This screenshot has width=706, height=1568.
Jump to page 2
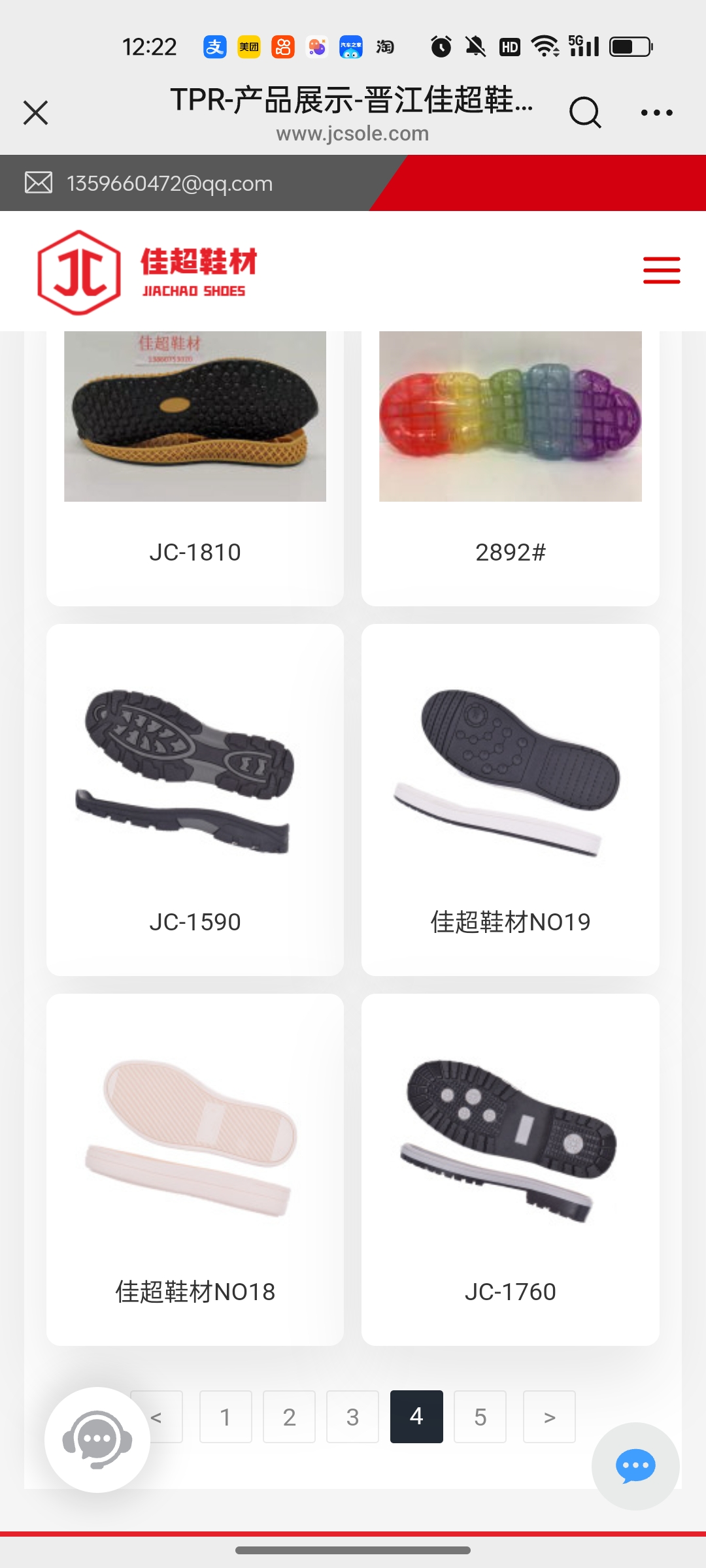pyautogui.click(x=289, y=1416)
